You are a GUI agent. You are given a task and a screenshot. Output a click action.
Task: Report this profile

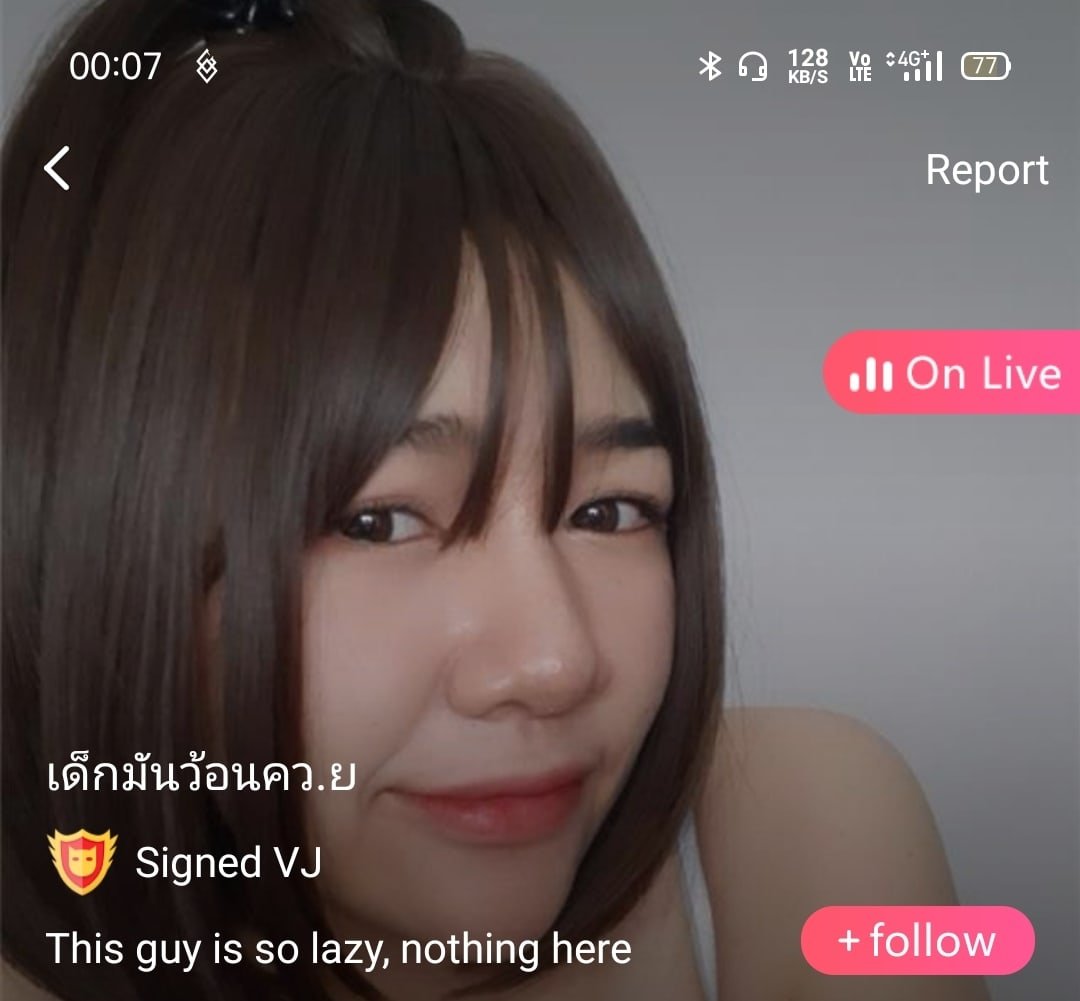[986, 170]
